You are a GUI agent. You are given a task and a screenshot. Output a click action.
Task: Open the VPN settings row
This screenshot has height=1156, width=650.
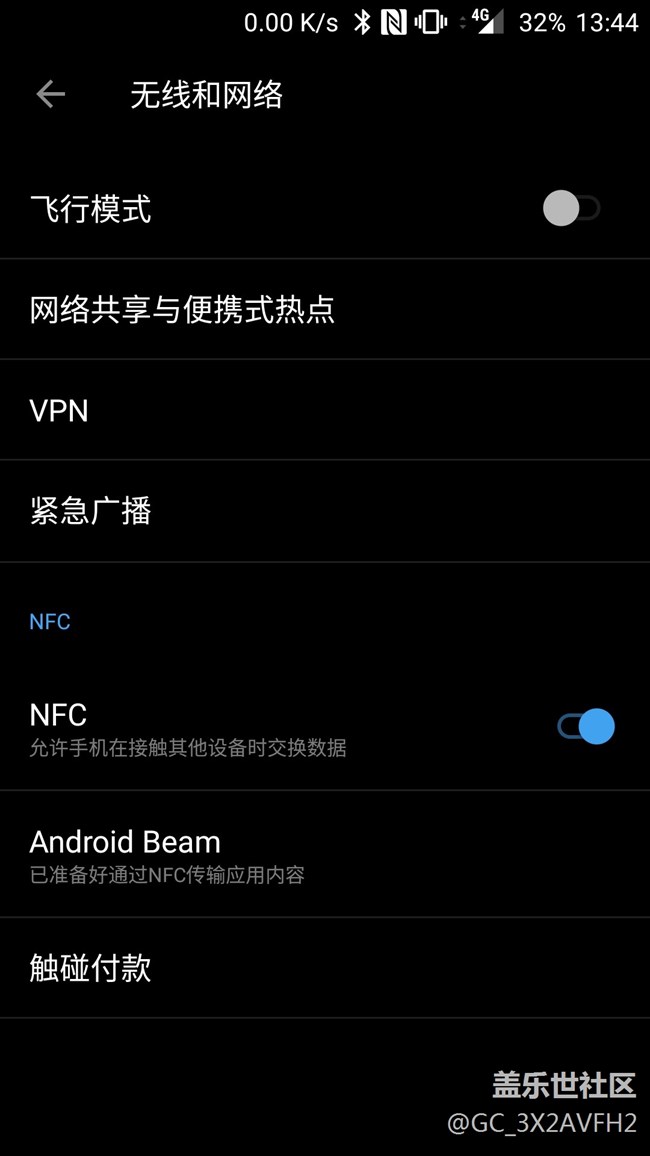click(325, 410)
